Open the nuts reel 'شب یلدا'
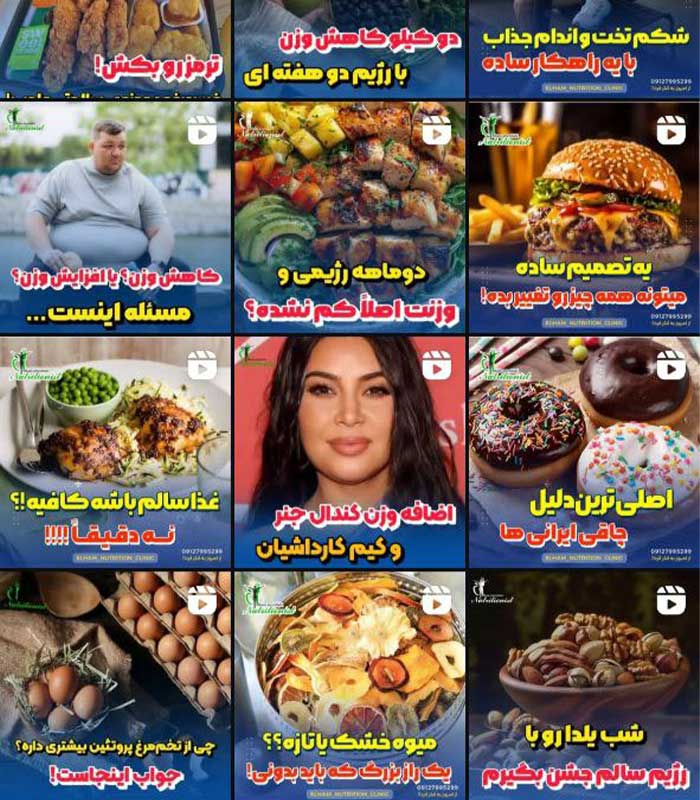This screenshot has height=800, width=700. pyautogui.click(x=584, y=685)
